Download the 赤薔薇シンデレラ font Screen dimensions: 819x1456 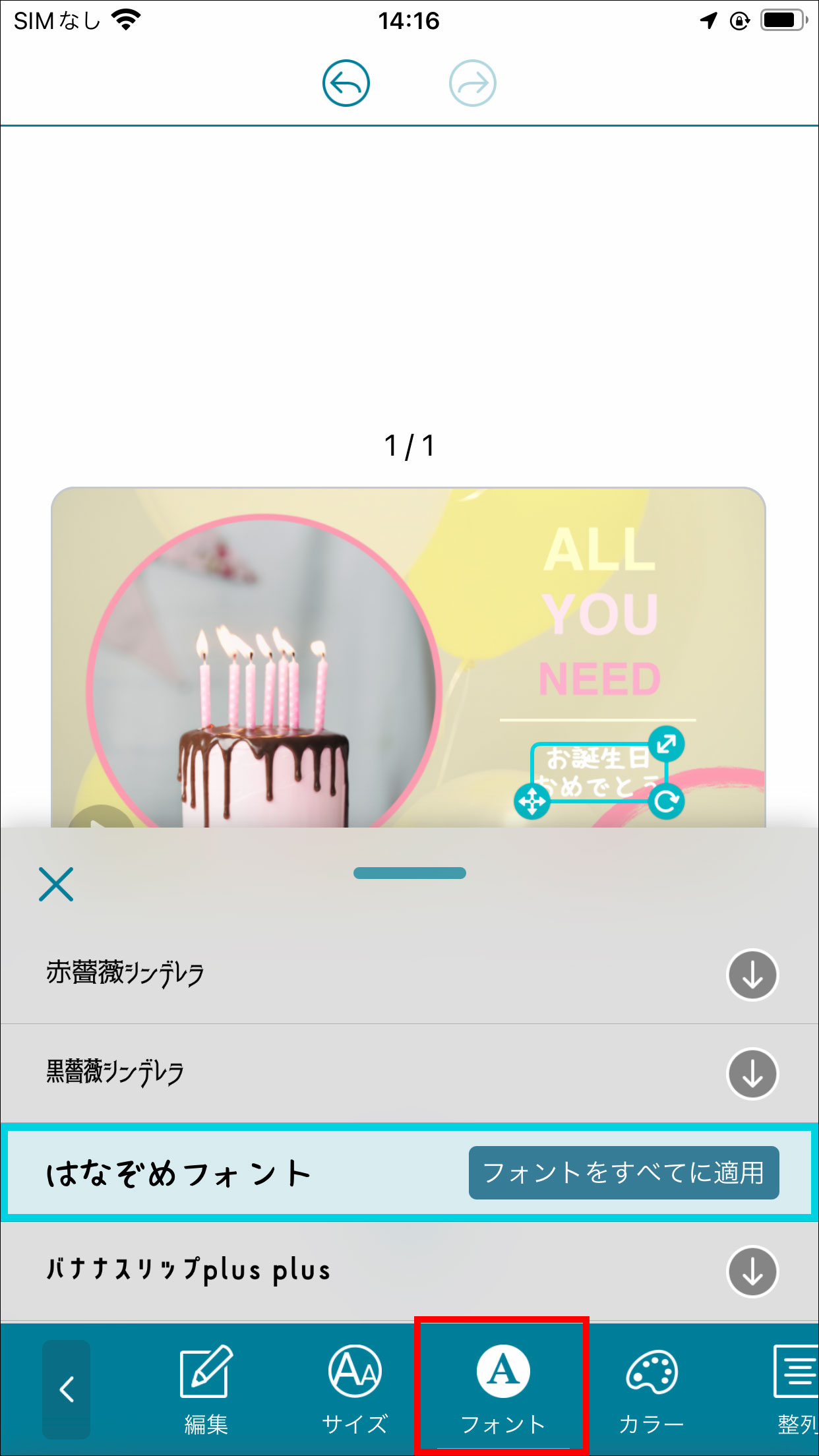tap(752, 975)
